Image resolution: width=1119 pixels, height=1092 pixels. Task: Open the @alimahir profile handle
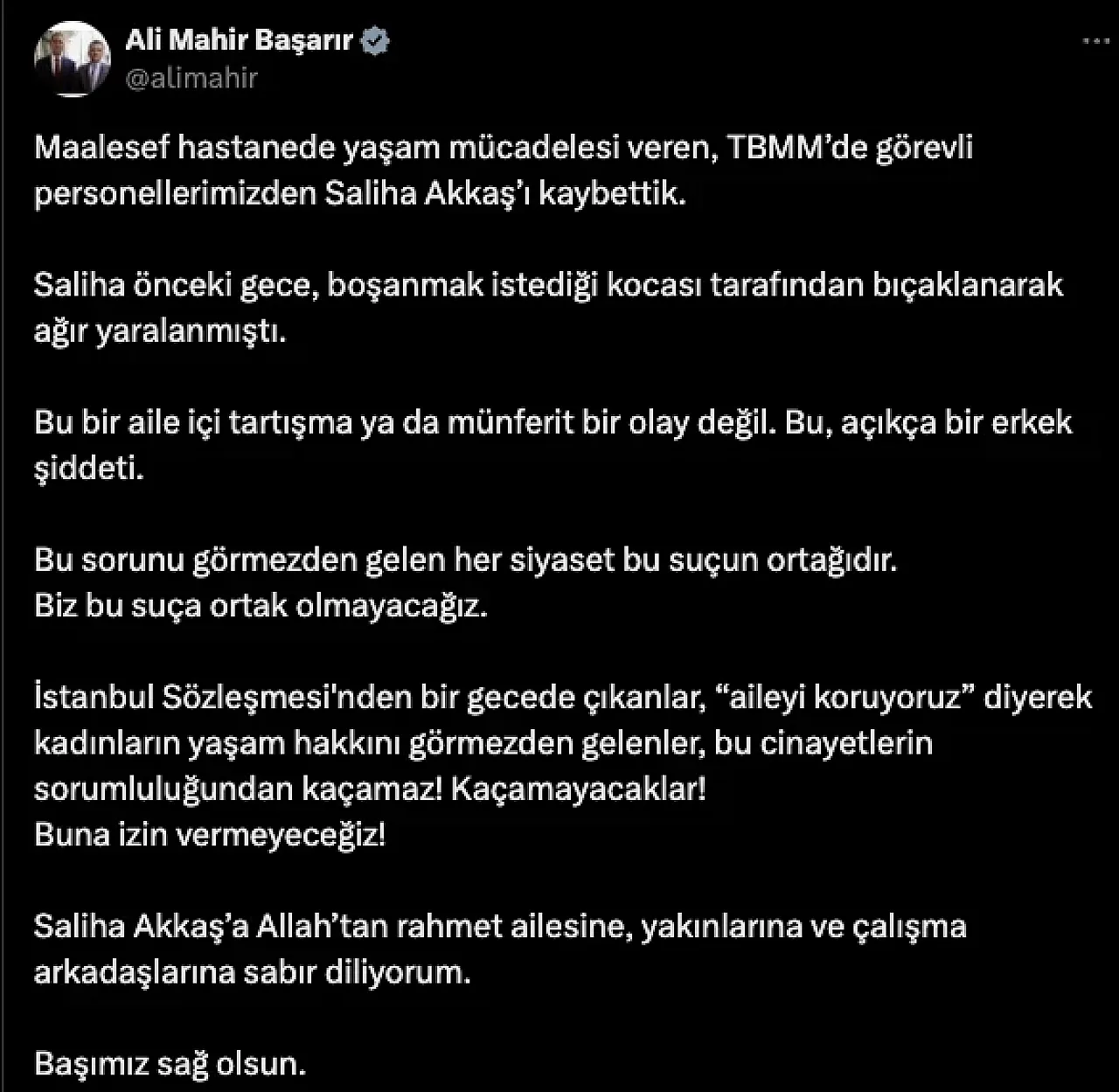point(191,79)
